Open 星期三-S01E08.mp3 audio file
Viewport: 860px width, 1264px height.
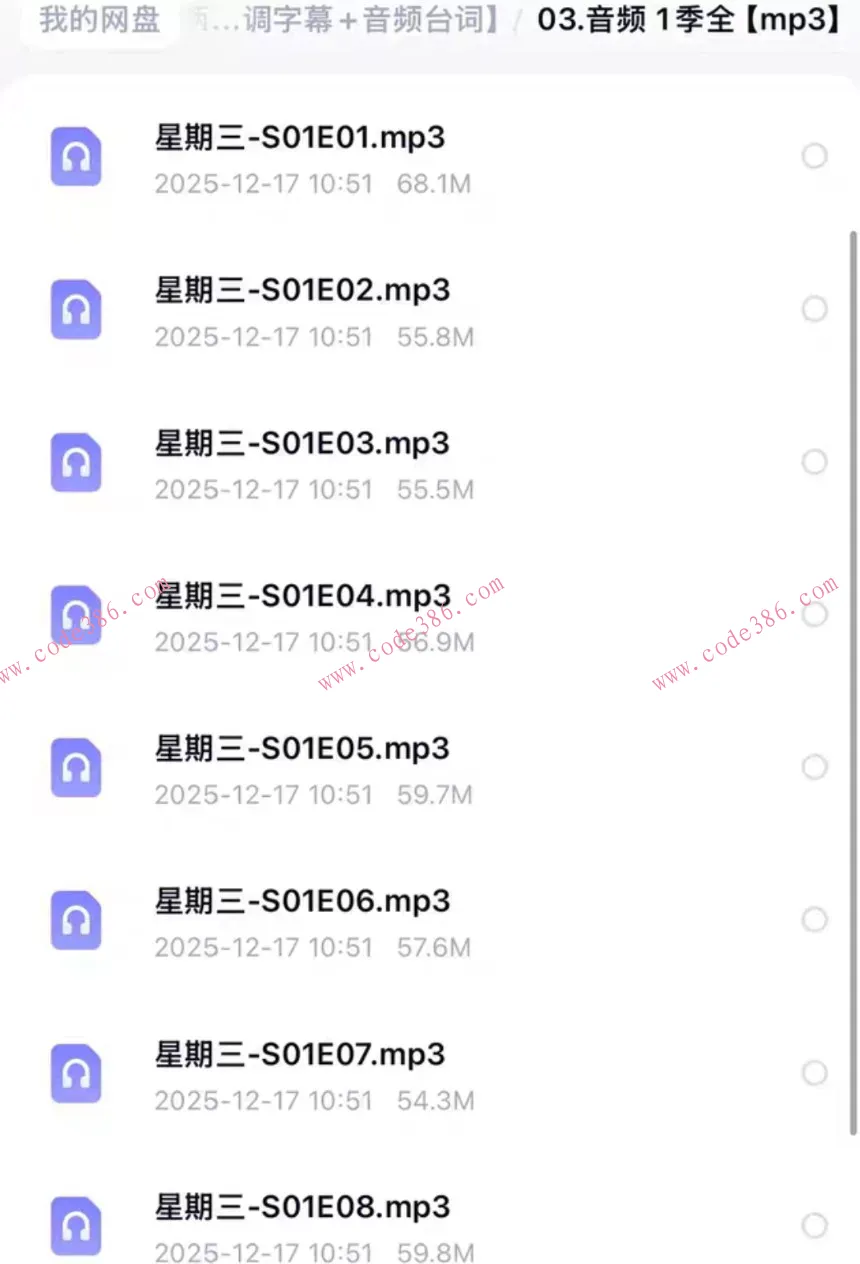pyautogui.click(x=302, y=1208)
